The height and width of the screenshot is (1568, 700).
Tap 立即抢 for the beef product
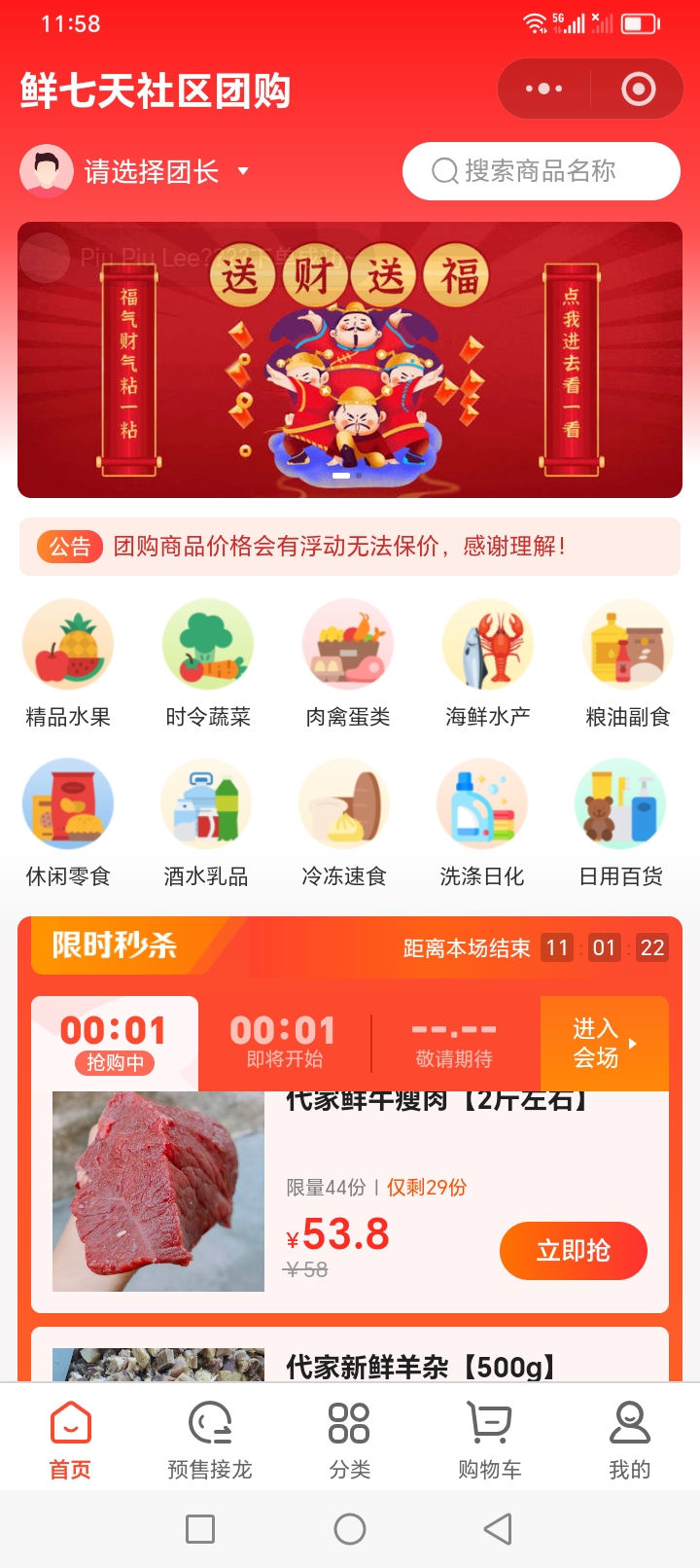point(573,1250)
